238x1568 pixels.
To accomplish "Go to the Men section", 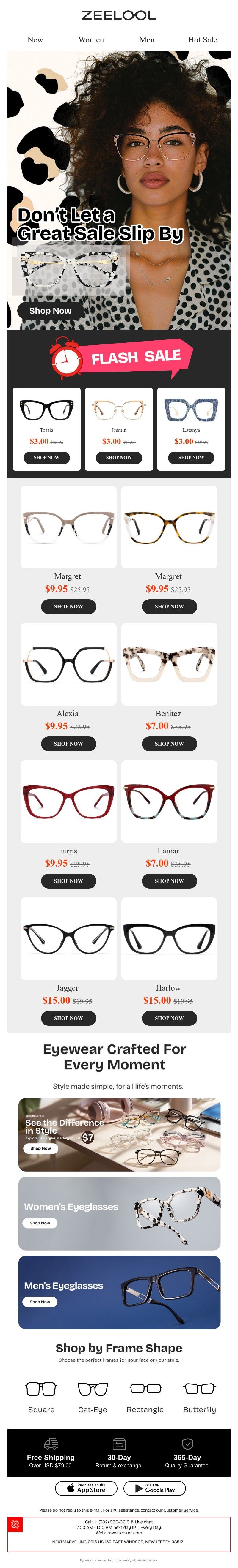I will pyautogui.click(x=146, y=39).
